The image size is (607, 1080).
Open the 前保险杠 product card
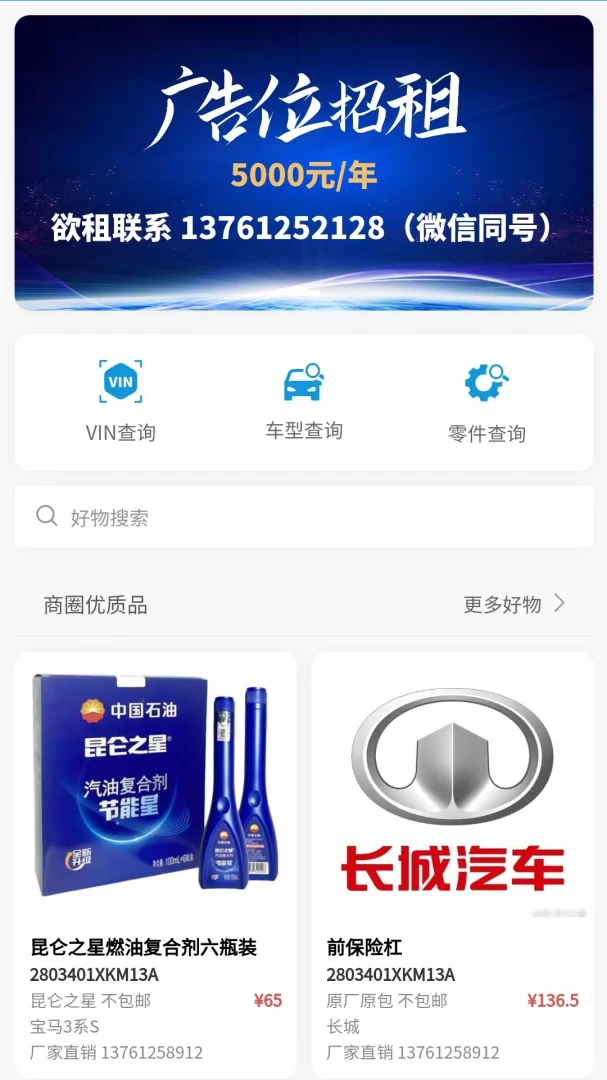pyautogui.click(x=452, y=865)
